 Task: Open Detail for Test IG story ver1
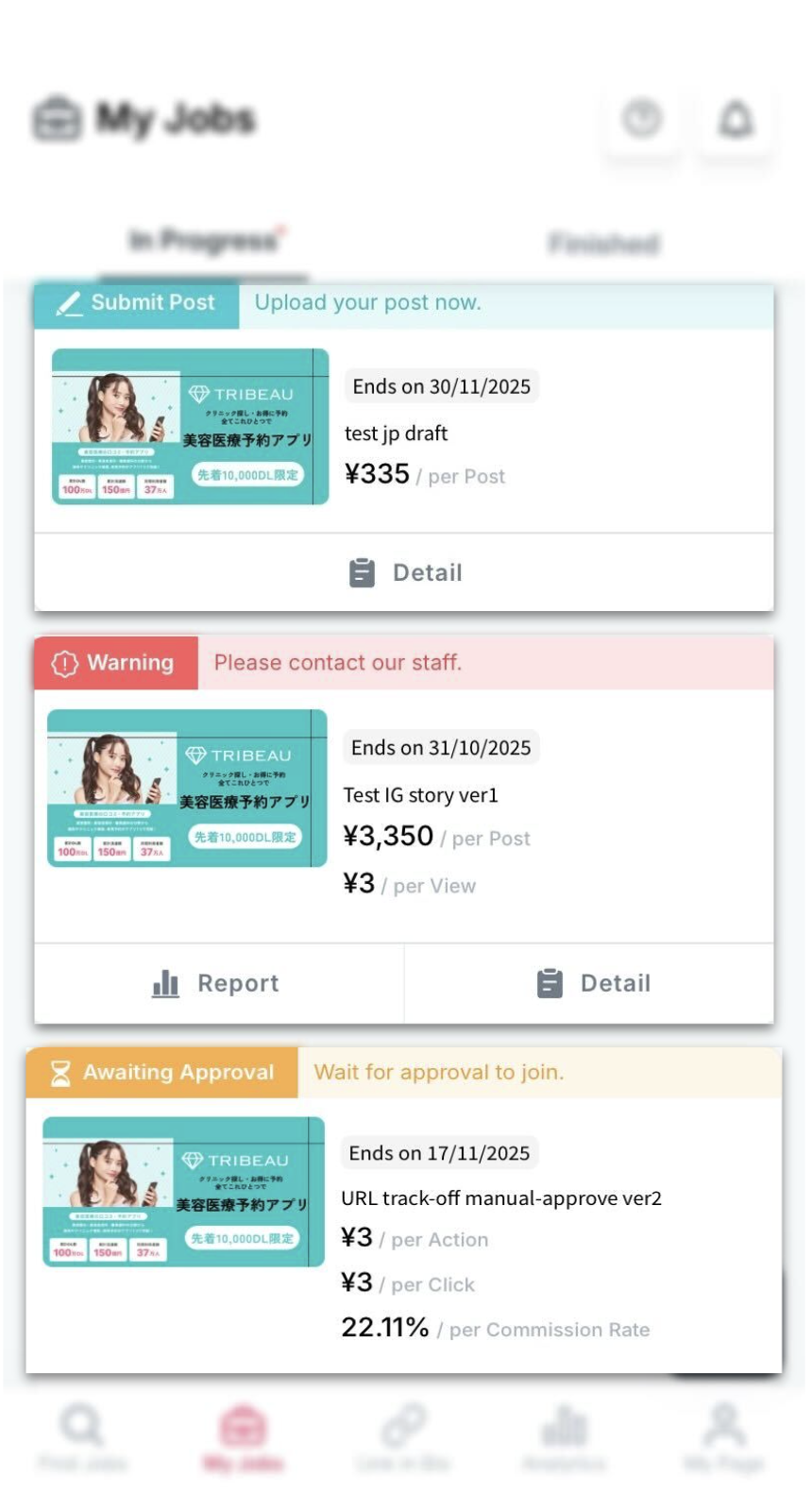[593, 984]
